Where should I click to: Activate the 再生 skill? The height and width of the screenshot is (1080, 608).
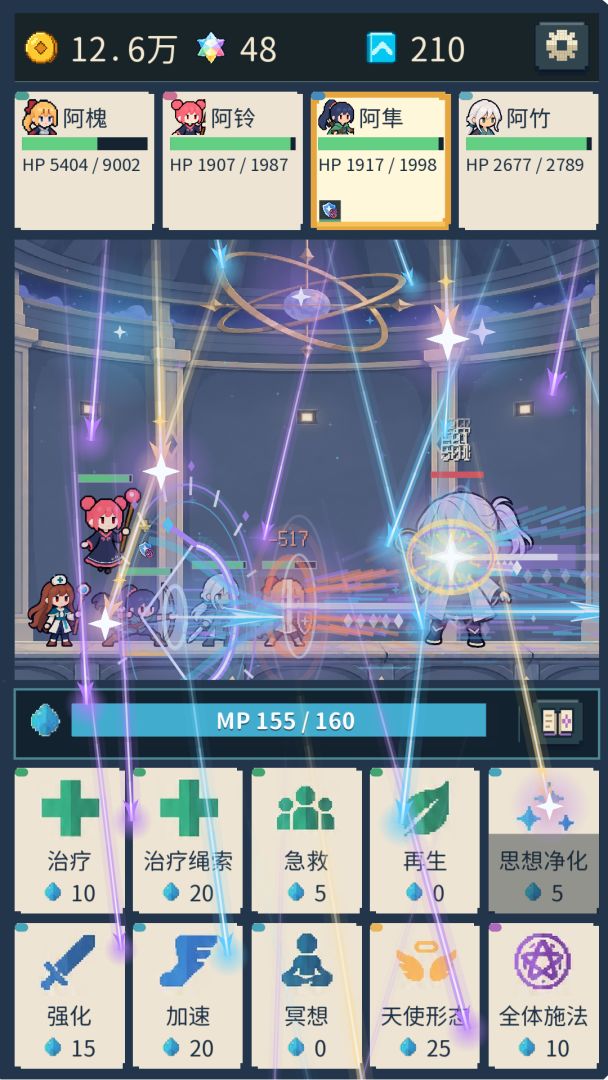click(425, 841)
